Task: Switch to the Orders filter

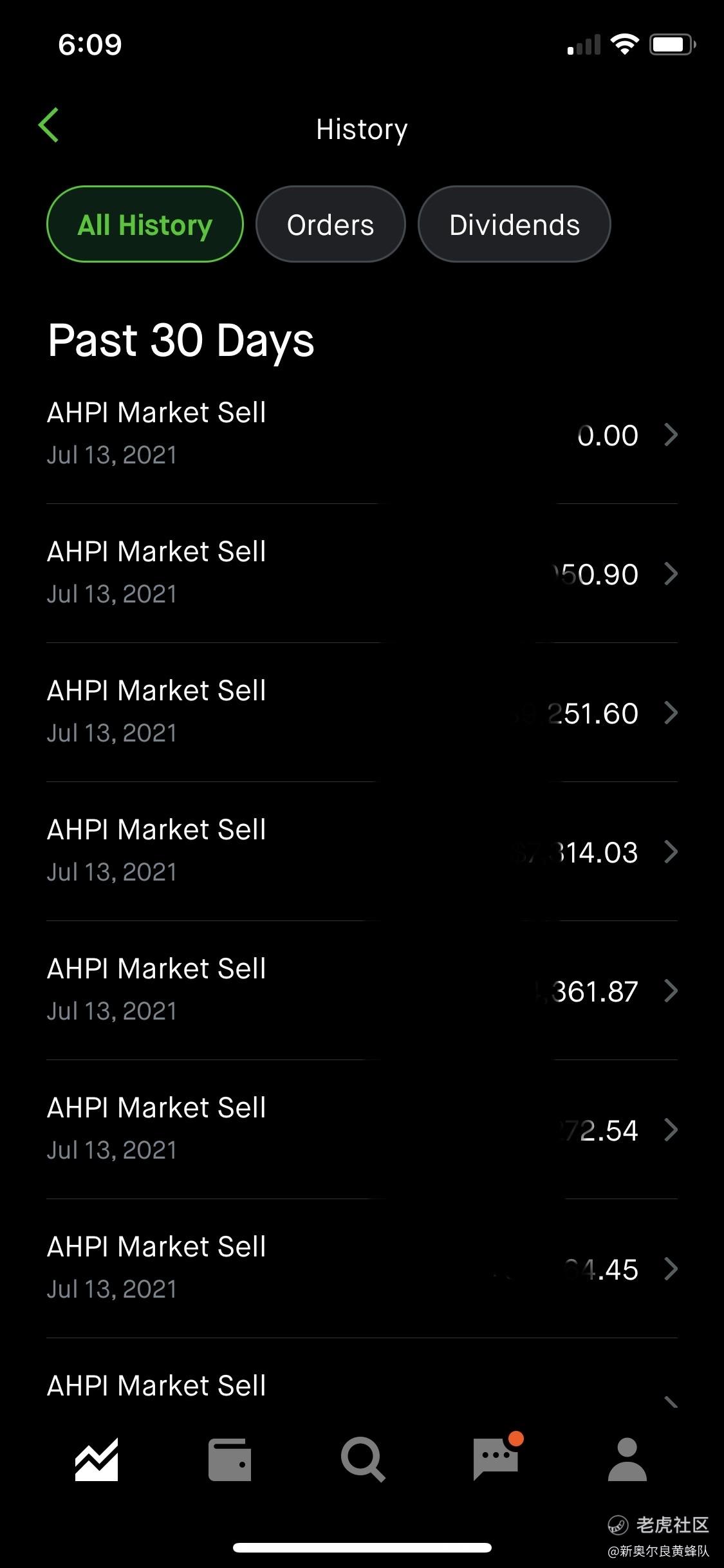Action: (x=330, y=224)
